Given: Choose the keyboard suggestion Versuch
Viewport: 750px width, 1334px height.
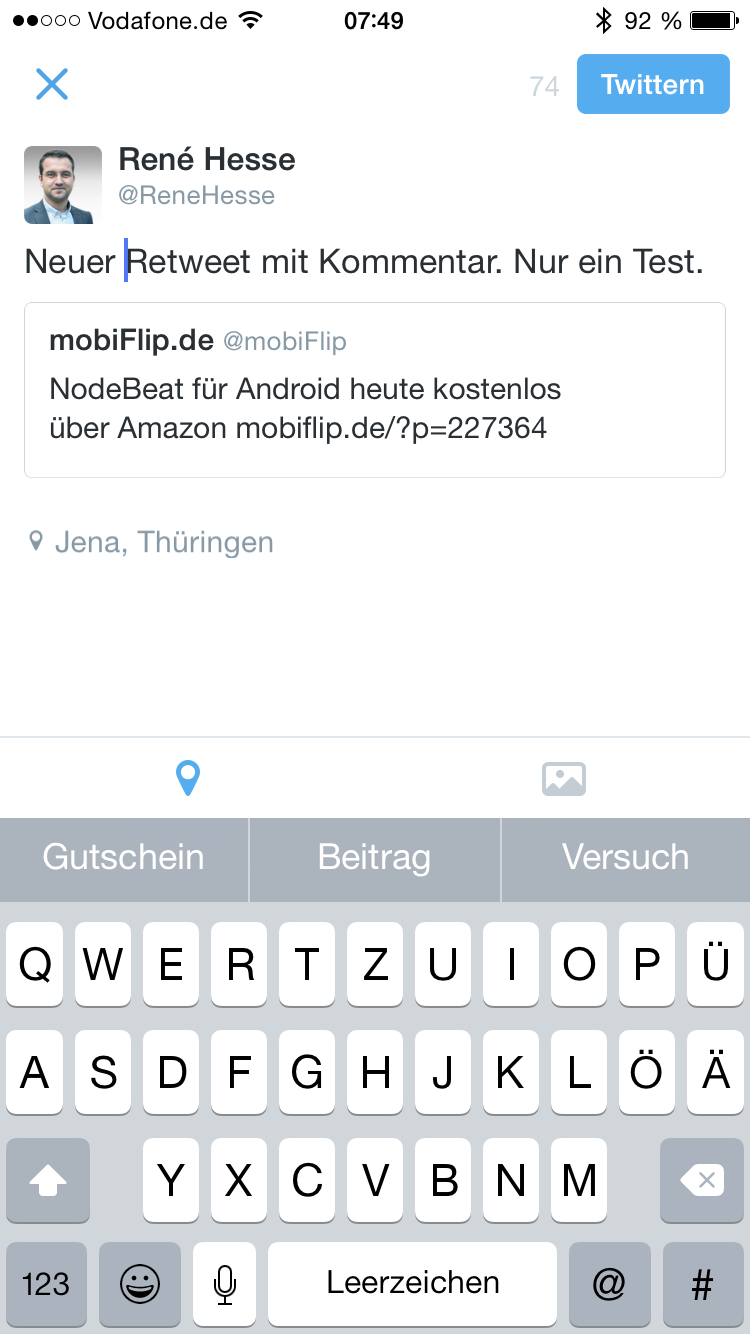Looking at the screenshot, I should tap(626, 858).
